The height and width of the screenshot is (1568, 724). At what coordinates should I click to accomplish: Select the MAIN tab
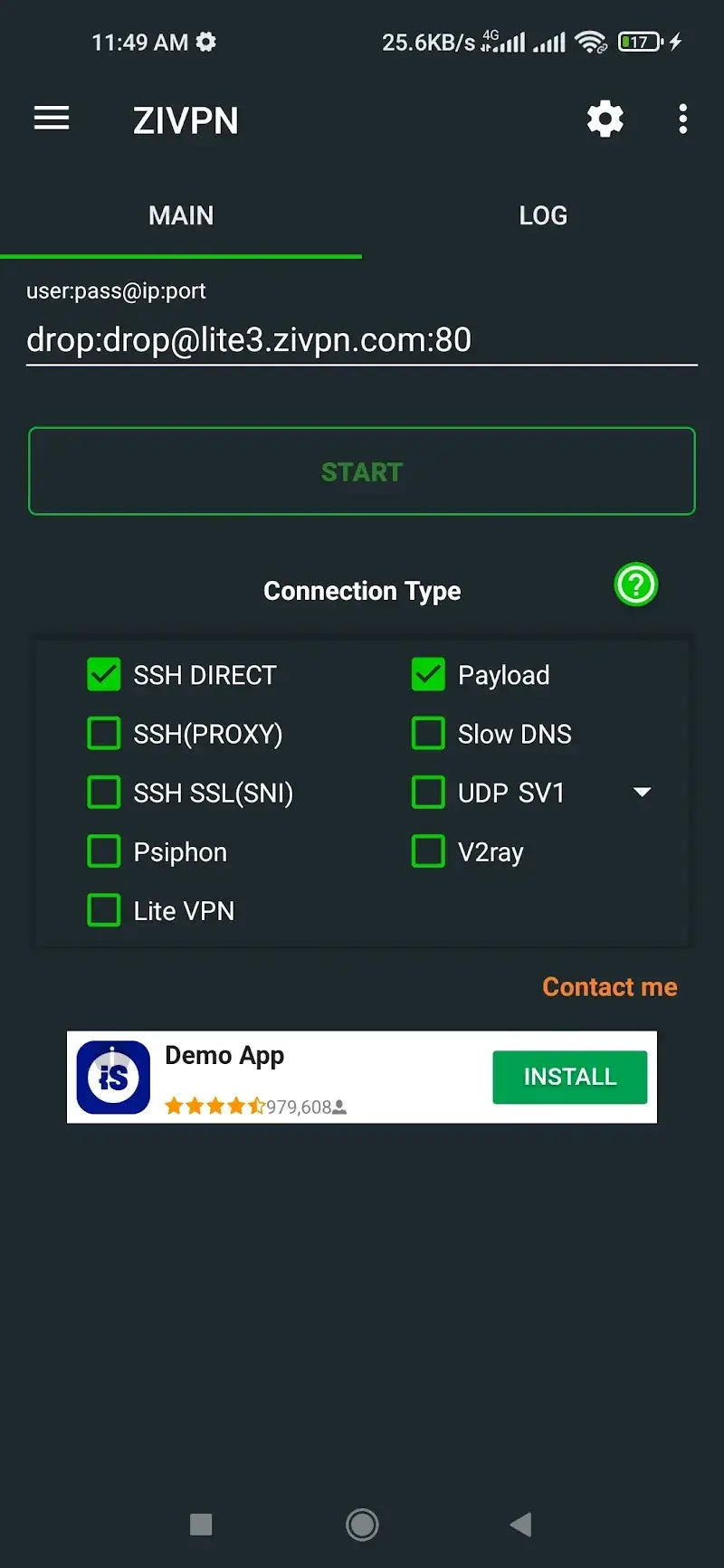tap(181, 215)
